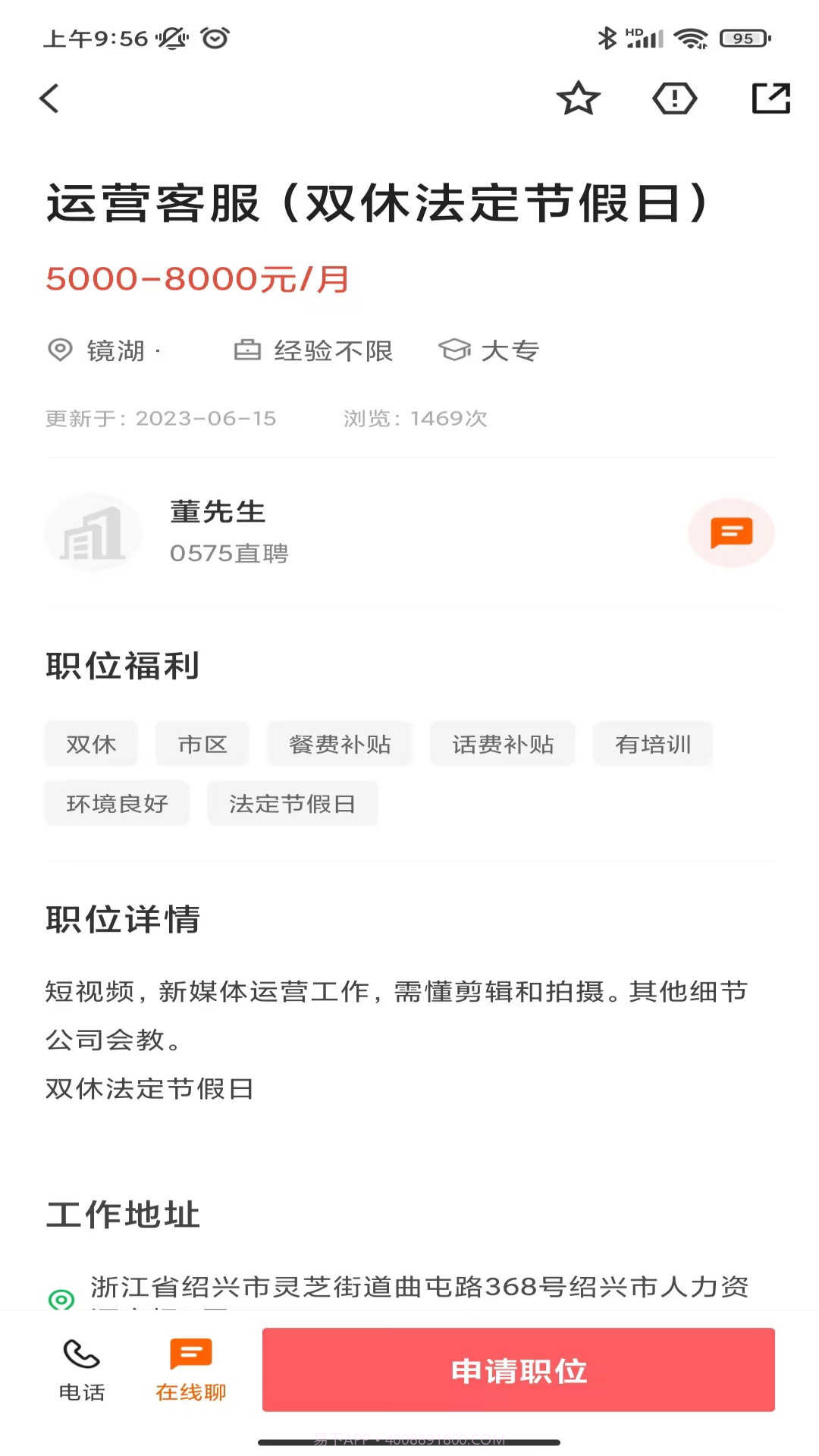
Task: Tap the graduation cap icon beside 大专
Action: (x=456, y=350)
